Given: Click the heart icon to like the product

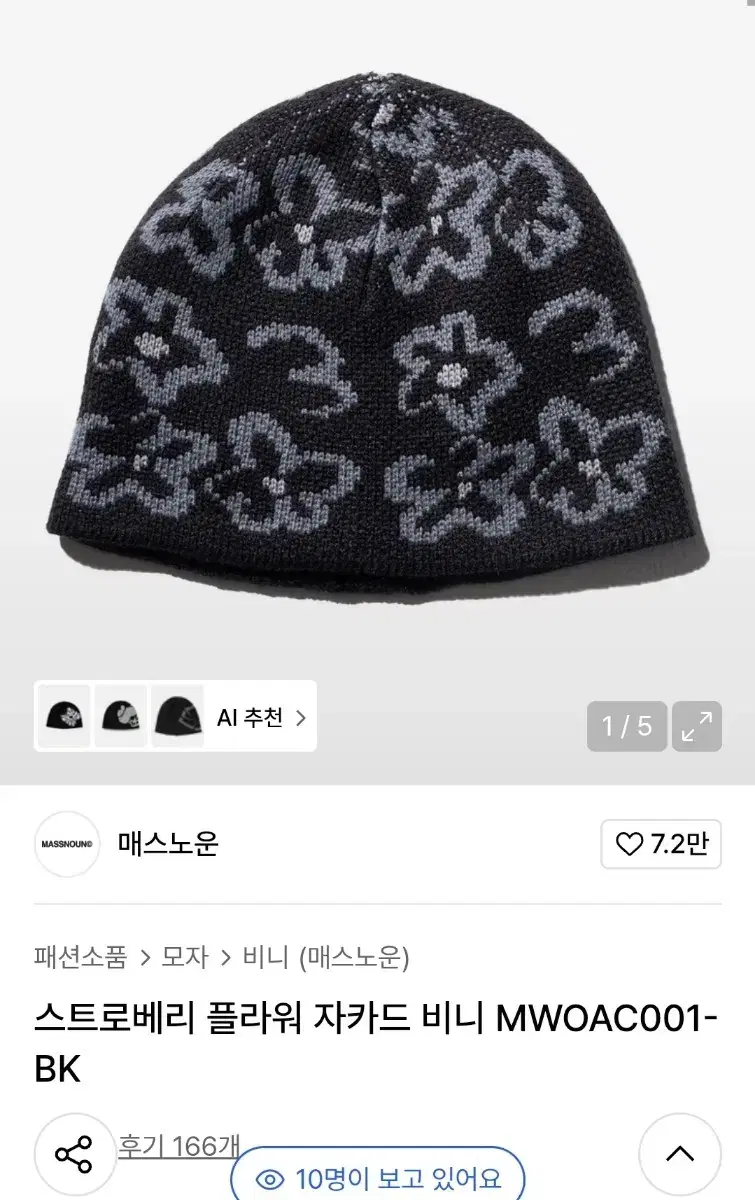Looking at the screenshot, I should pos(628,843).
